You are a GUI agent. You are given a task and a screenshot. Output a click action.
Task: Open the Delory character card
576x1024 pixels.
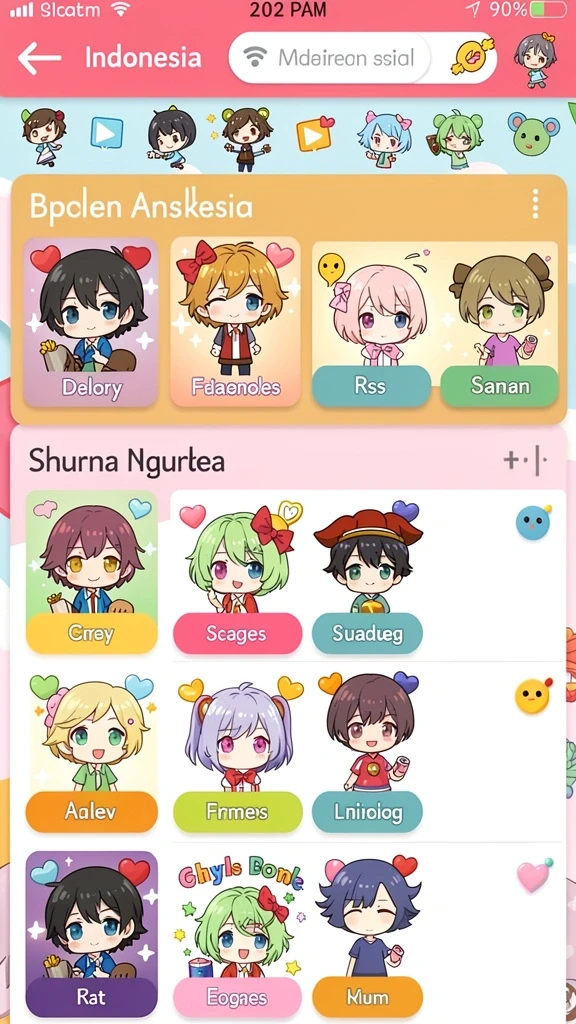pos(91,323)
